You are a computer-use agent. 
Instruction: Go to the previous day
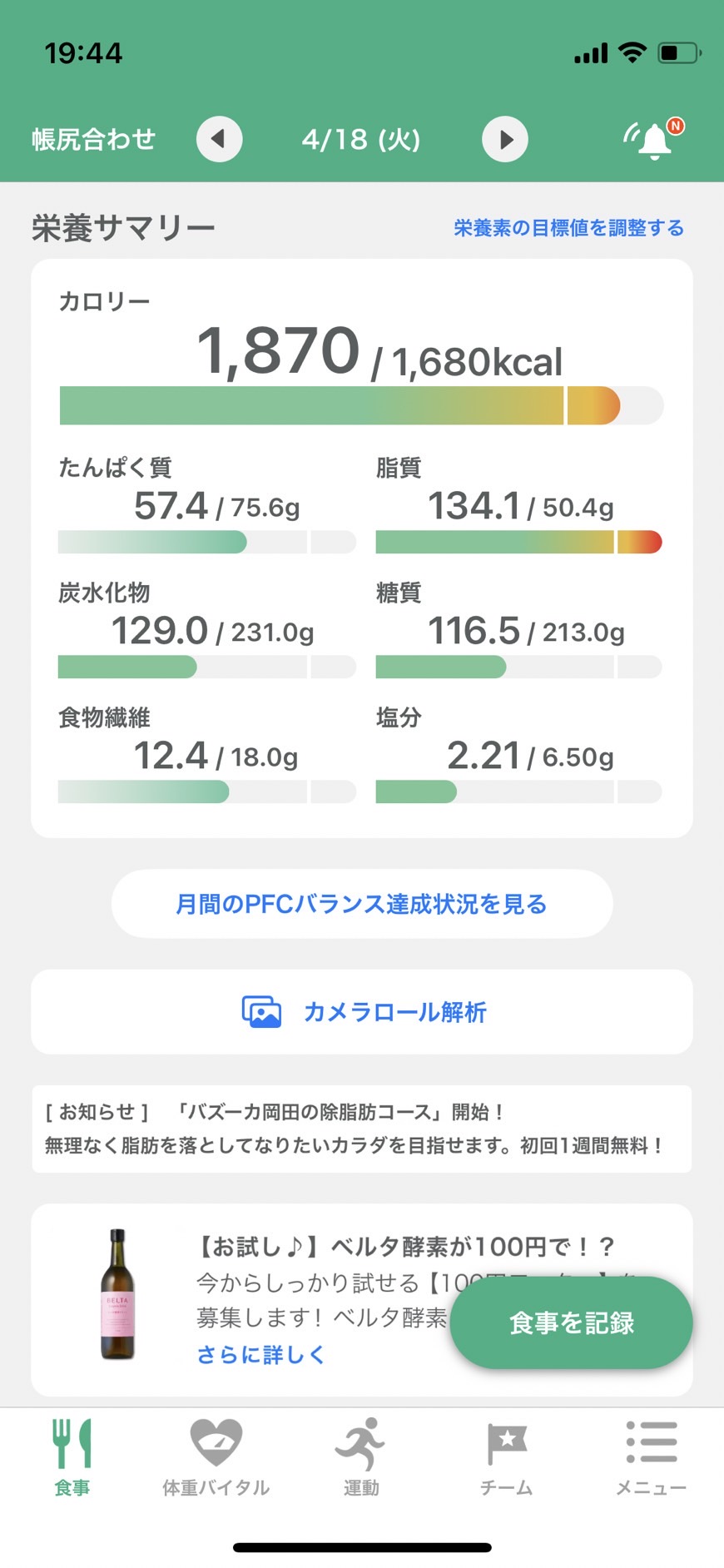(x=219, y=139)
